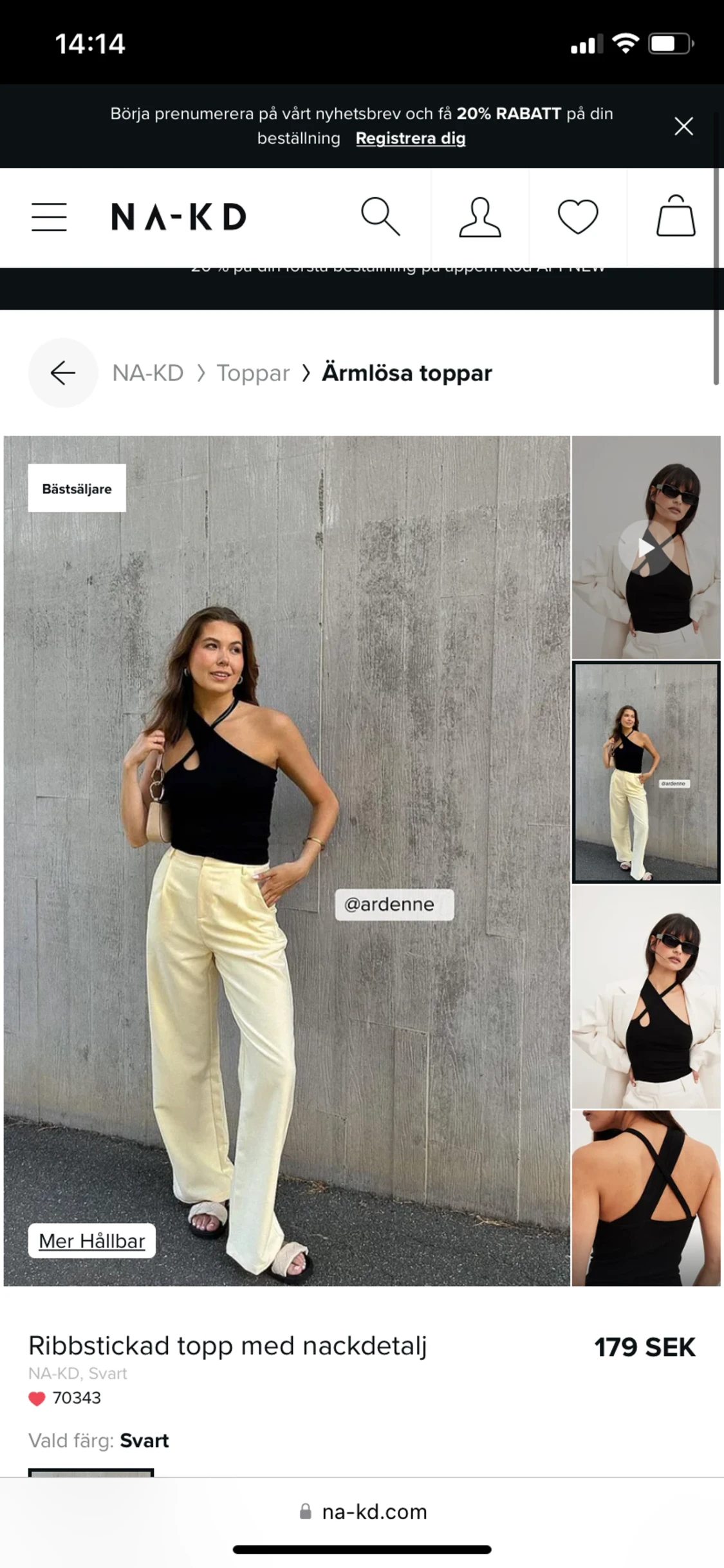Image resolution: width=724 pixels, height=1568 pixels.
Task: Show the back cross-strap view thumbnail
Action: 645,1198
